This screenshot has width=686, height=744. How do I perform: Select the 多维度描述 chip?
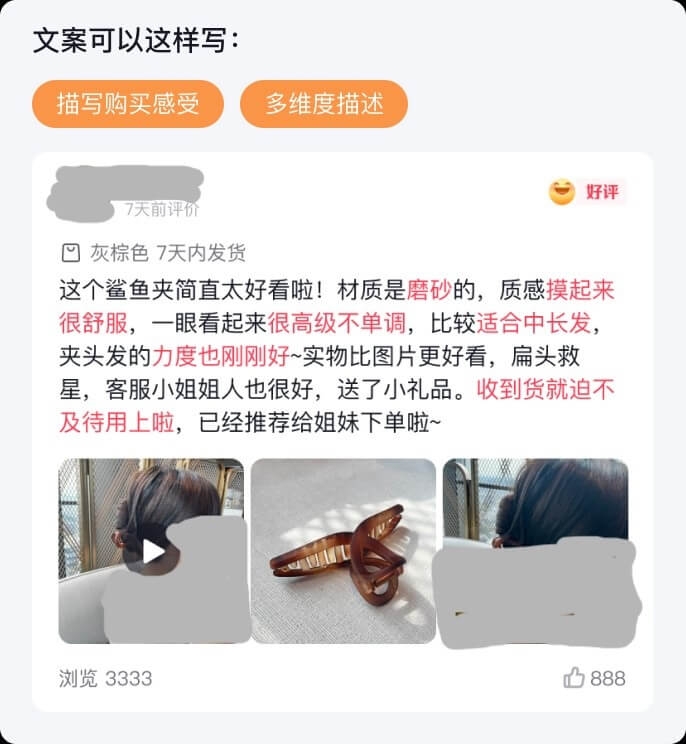coord(324,104)
